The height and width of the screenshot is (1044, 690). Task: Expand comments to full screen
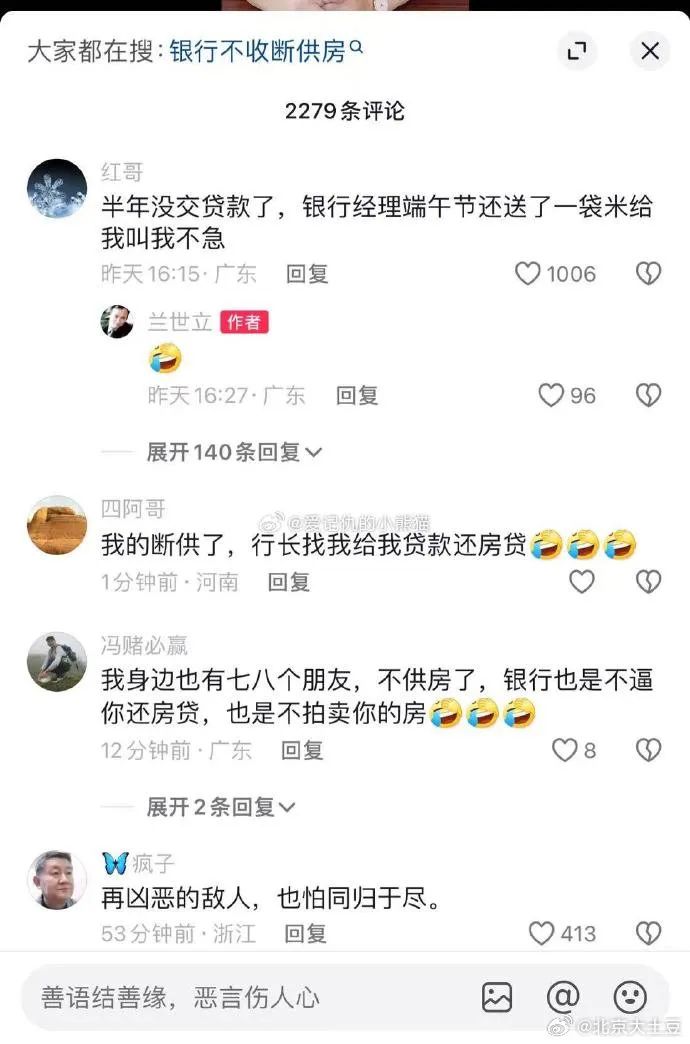[x=576, y=51]
